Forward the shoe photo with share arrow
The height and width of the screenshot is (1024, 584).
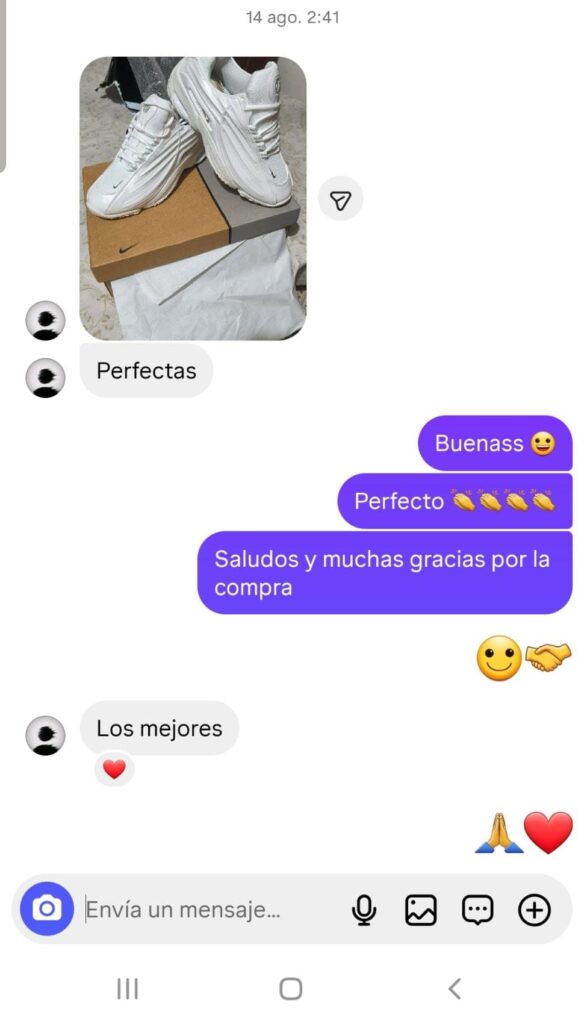(x=340, y=202)
